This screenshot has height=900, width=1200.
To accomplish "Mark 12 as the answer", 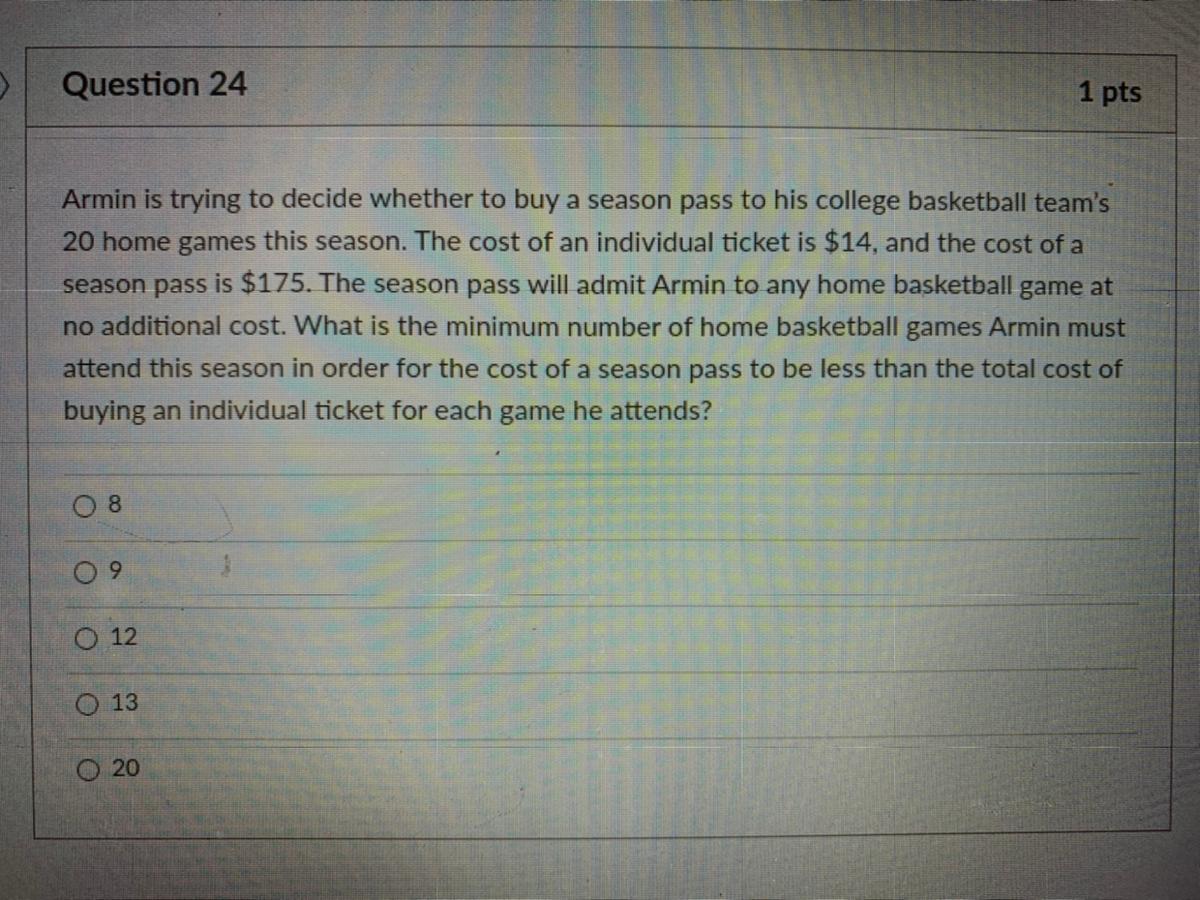I will click(87, 637).
